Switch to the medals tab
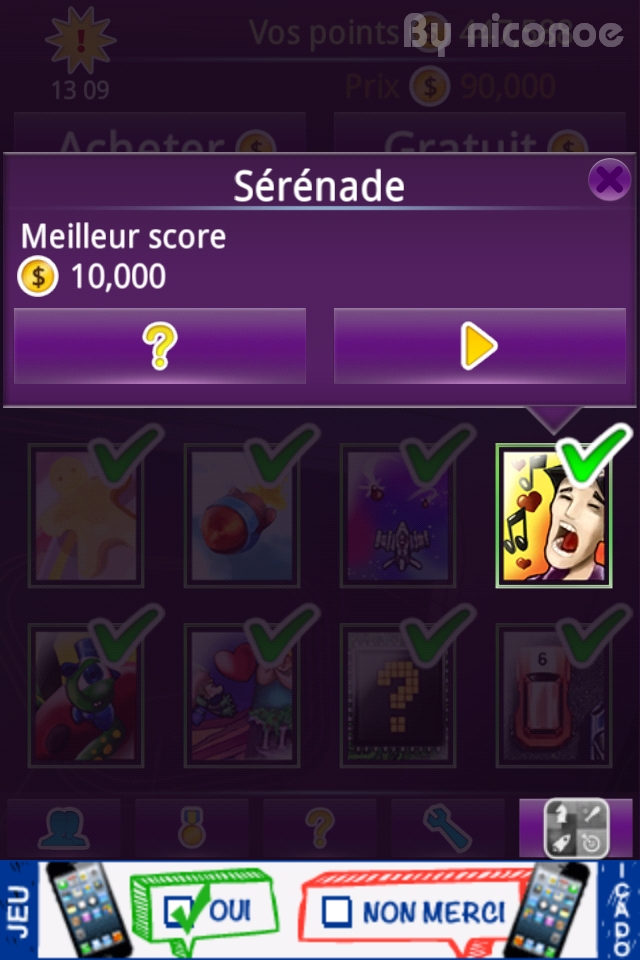Screen dimensions: 640x960 pos(192,828)
